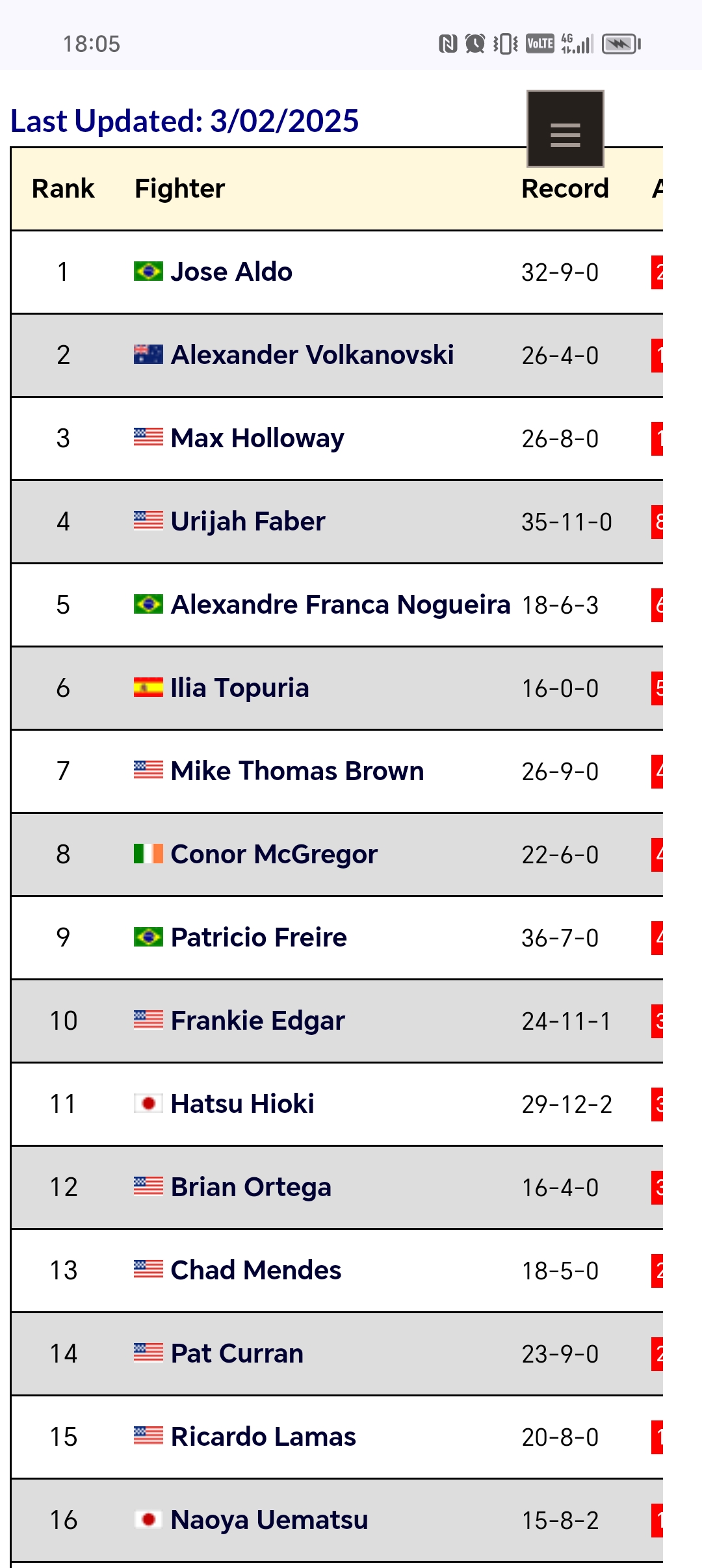View Chad Mendes's fighter page
This screenshot has width=702, height=1568.
click(x=255, y=1270)
